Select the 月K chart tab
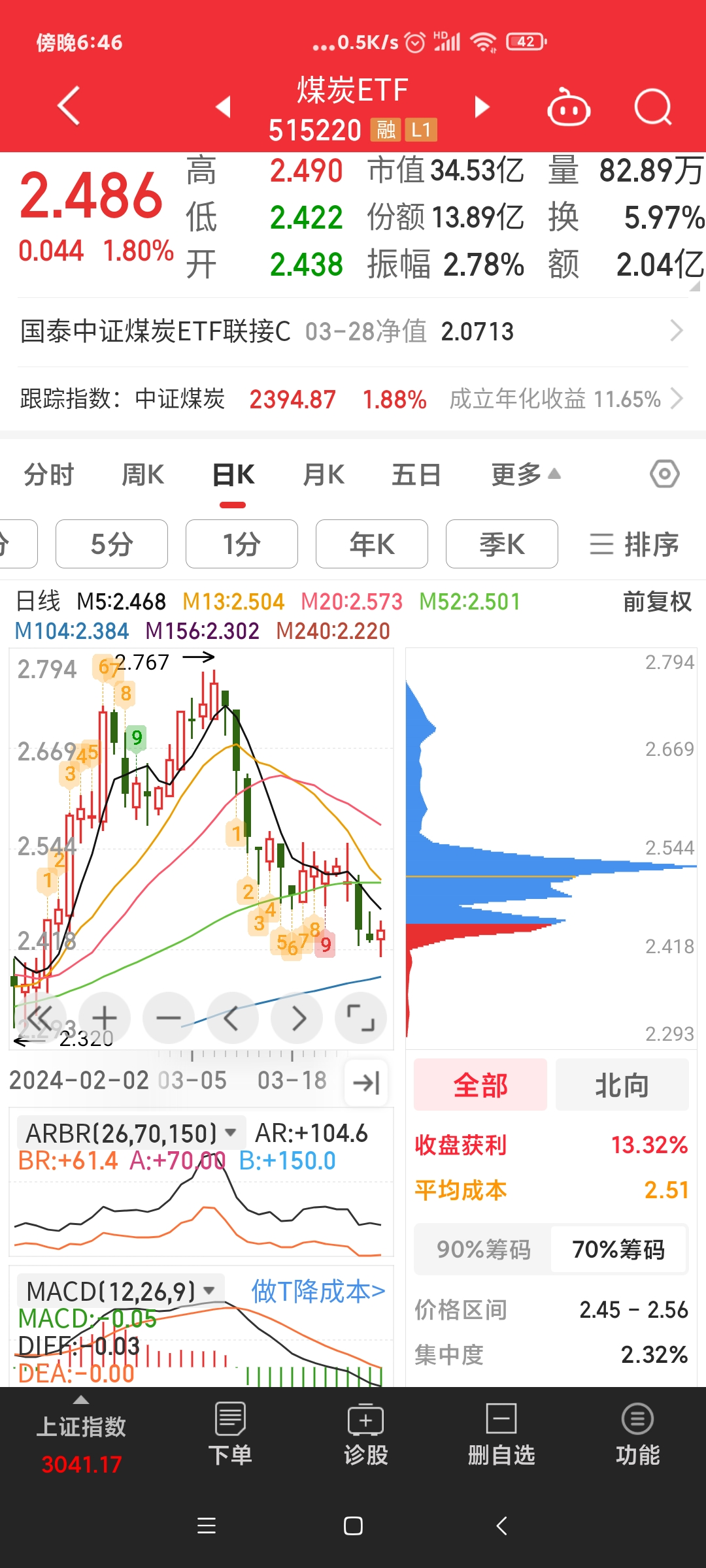The image size is (706, 1568). coord(324,475)
